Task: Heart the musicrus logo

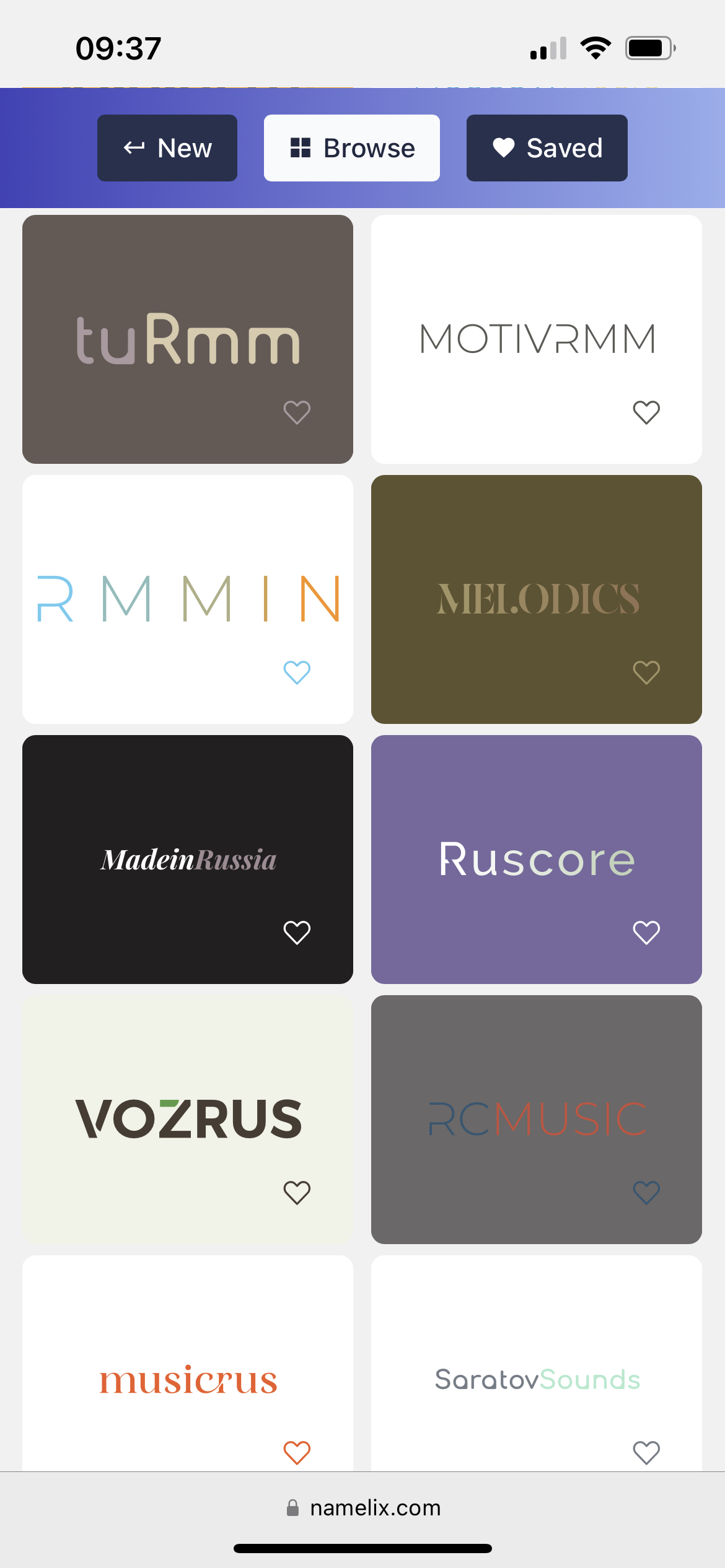Action: 297,1452
